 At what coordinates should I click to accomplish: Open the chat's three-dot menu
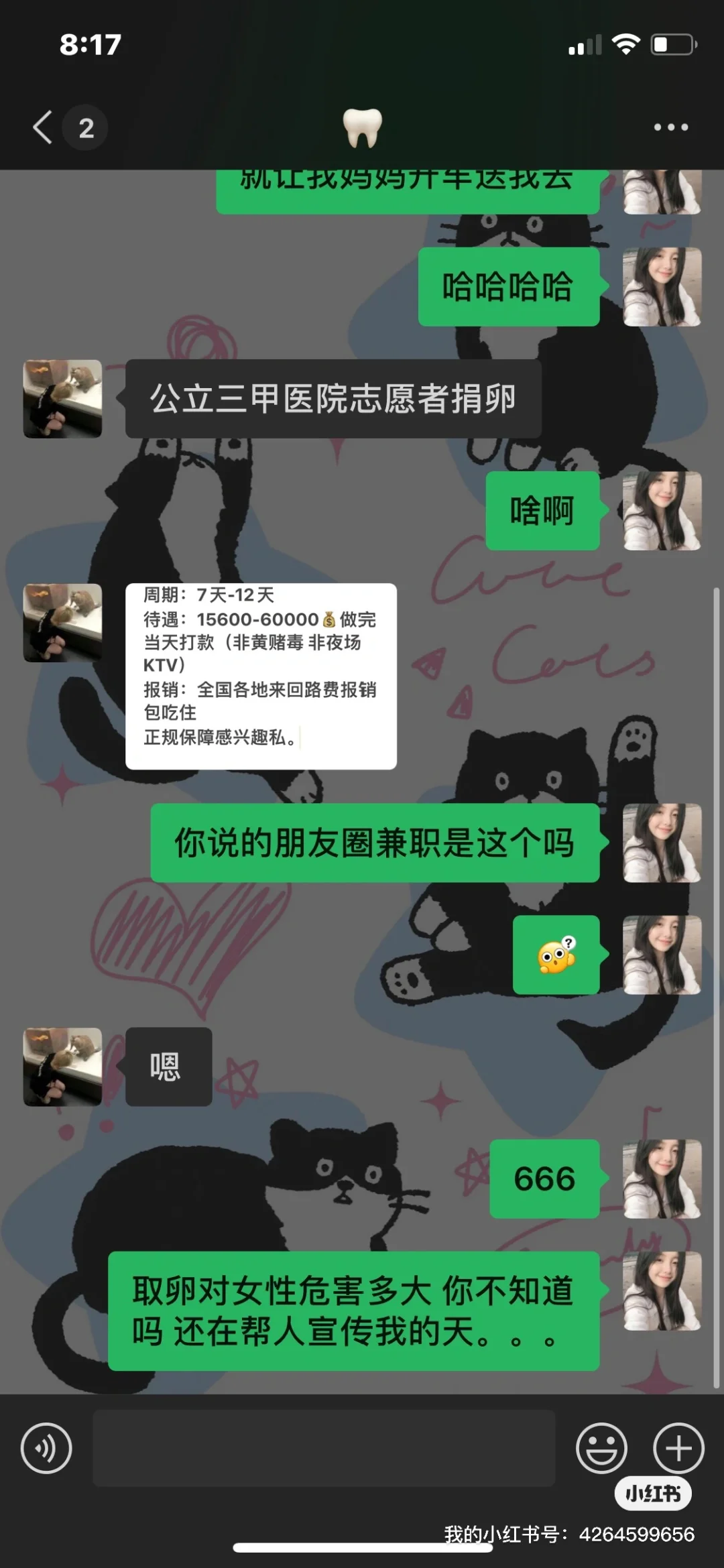(x=671, y=127)
